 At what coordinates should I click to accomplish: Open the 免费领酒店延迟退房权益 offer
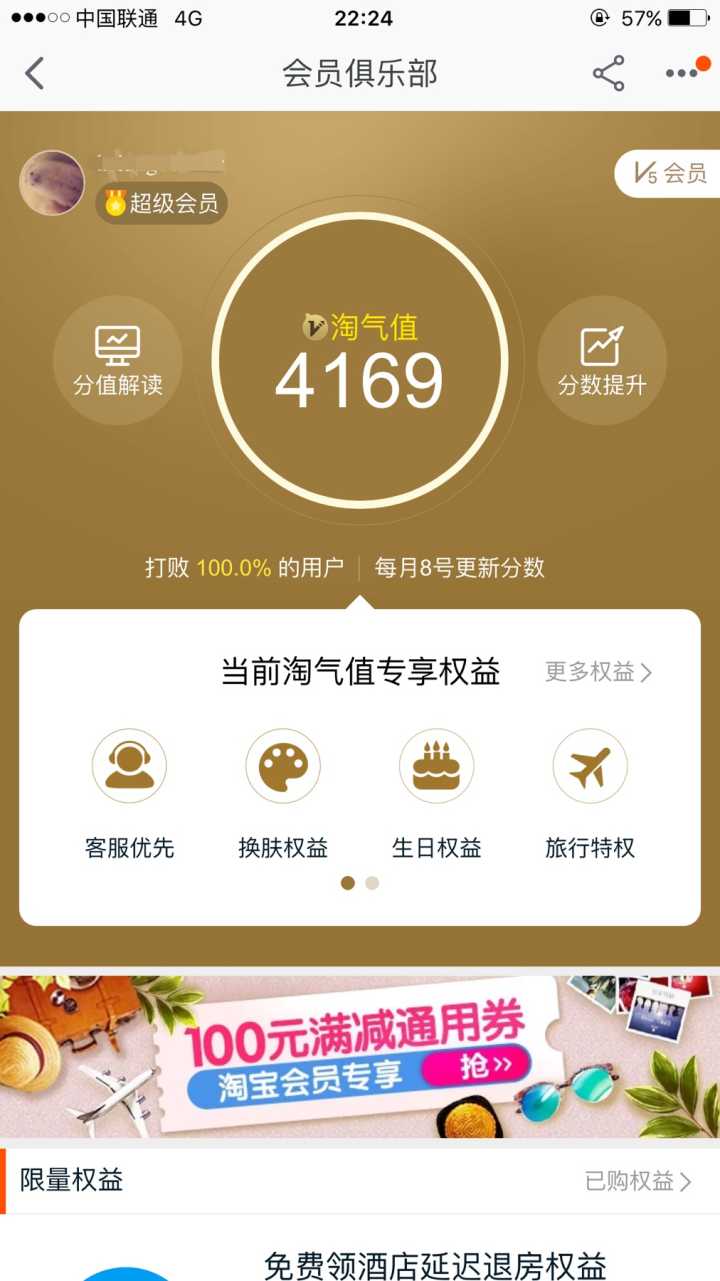(x=435, y=1264)
